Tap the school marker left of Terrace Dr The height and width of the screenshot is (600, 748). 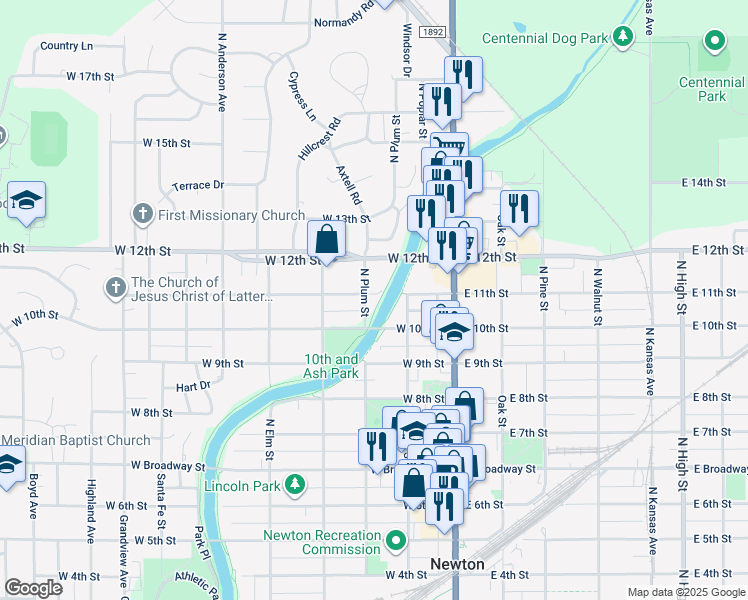[27, 199]
